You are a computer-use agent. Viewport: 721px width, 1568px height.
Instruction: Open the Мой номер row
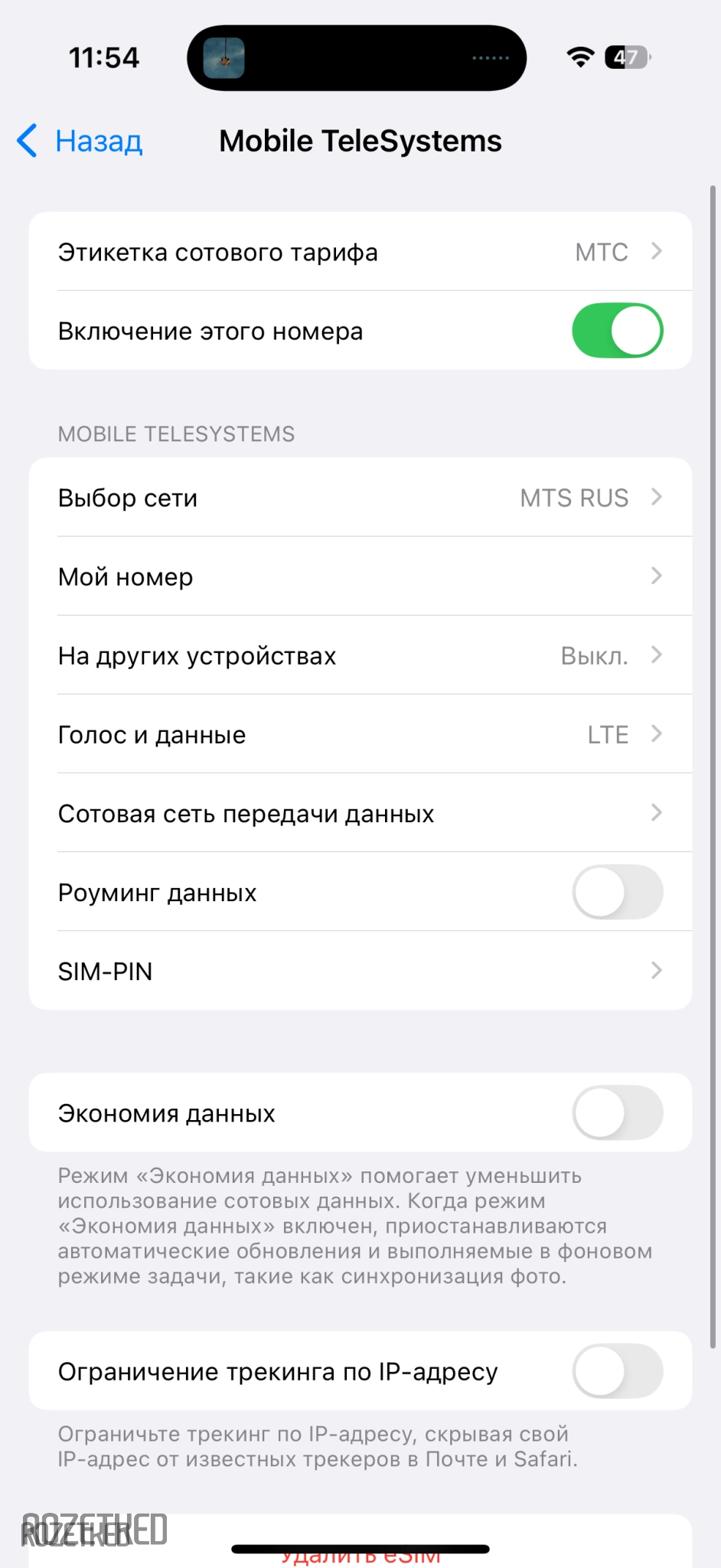pos(360,577)
